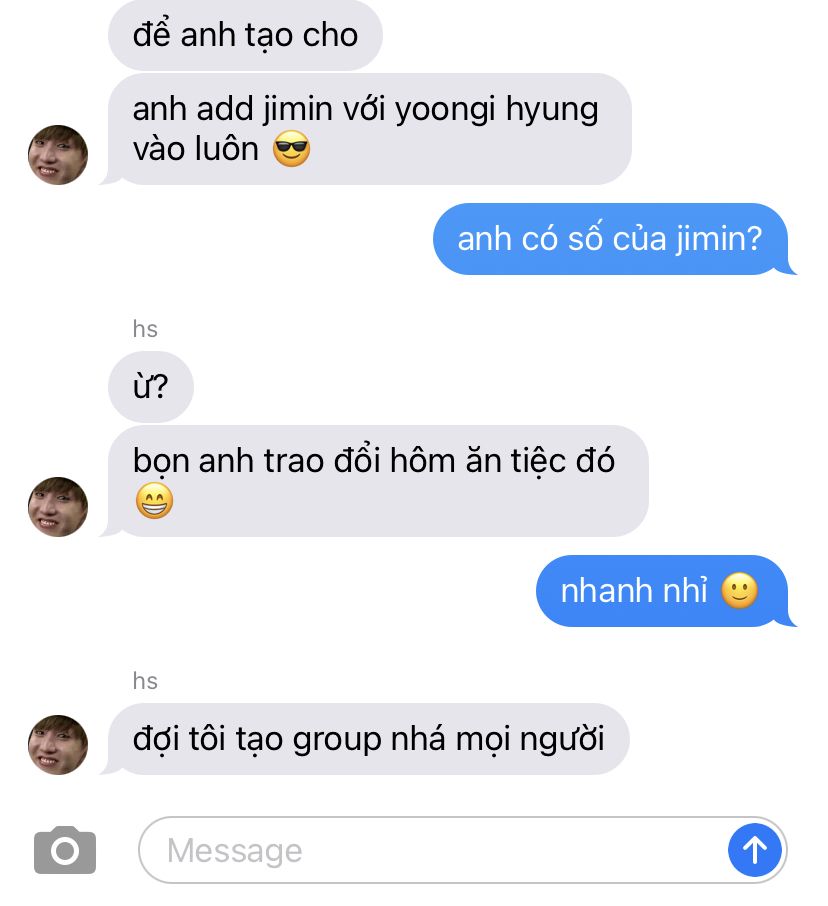Send the message with the blue arrow
This screenshot has height=906, width=828.
(754, 851)
